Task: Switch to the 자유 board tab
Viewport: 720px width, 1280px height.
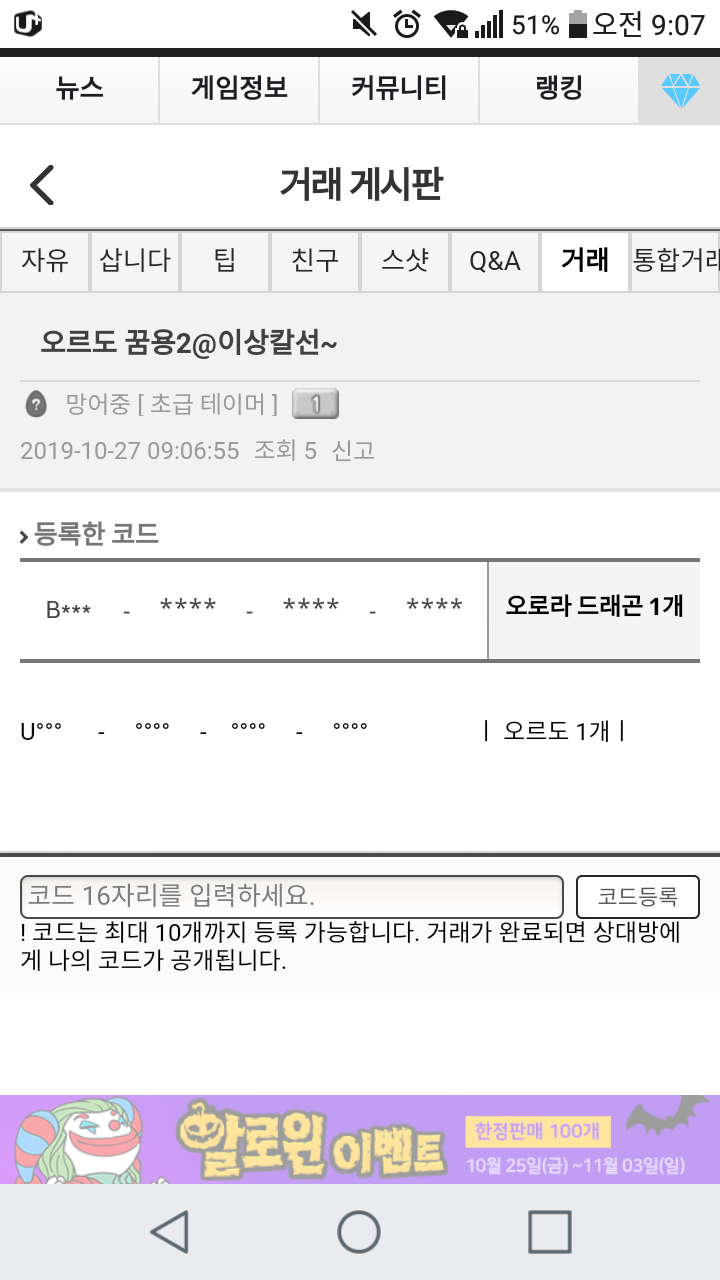Action: [x=45, y=262]
